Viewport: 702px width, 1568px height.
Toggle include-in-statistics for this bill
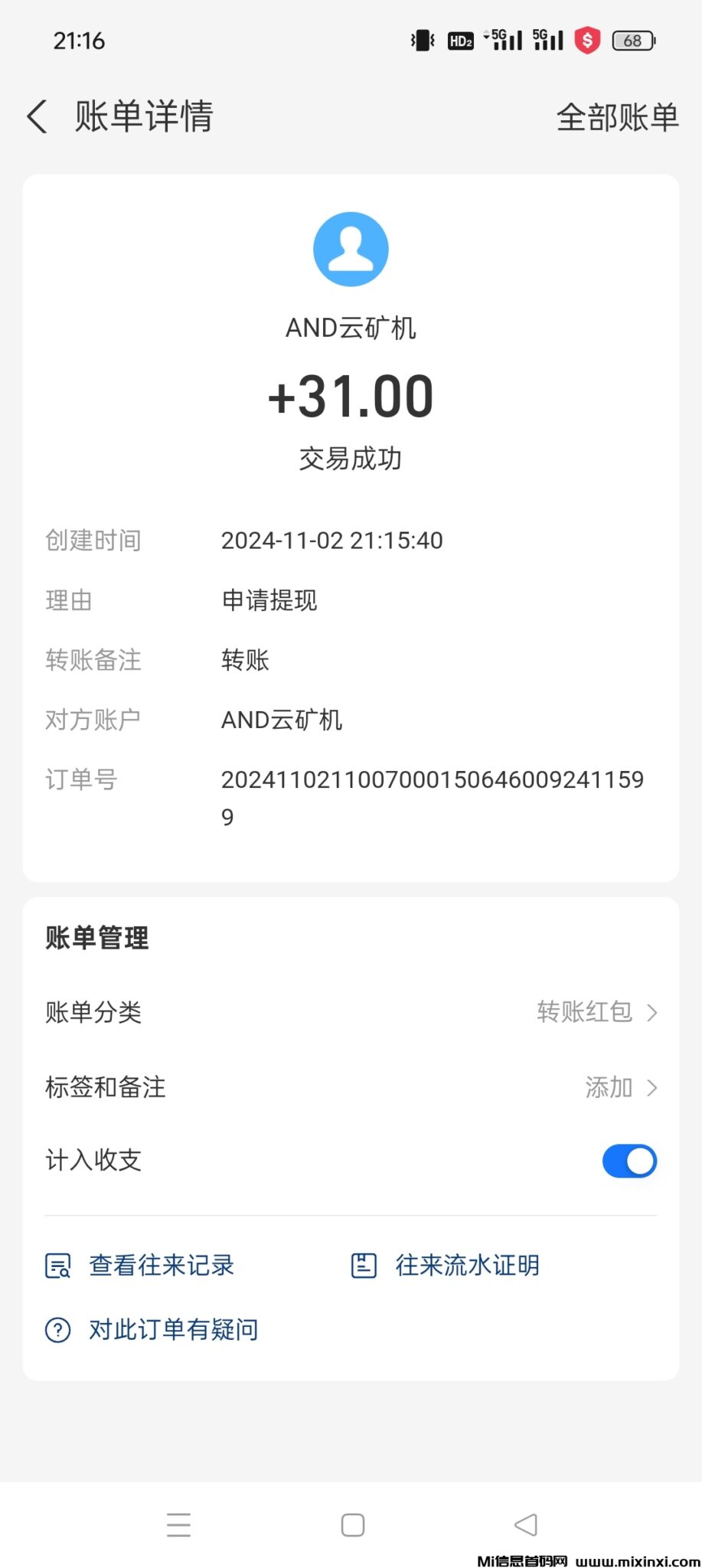629,1161
